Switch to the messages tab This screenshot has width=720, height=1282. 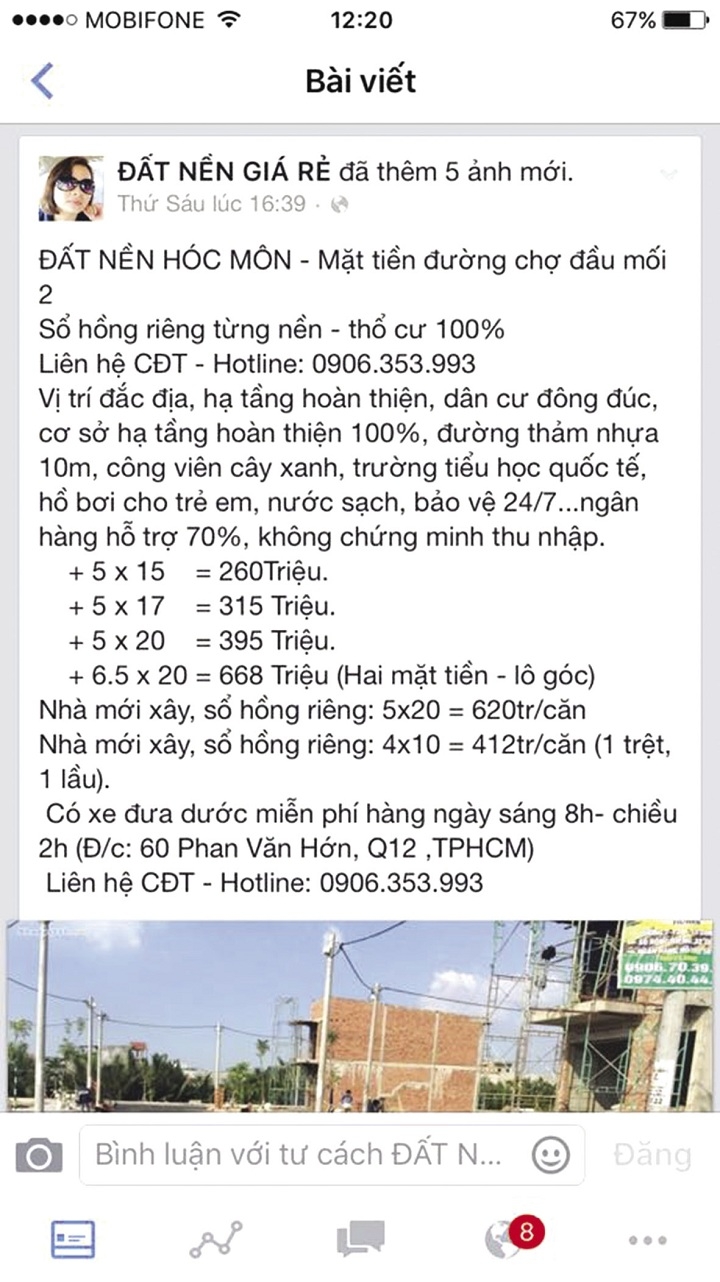point(360,1240)
